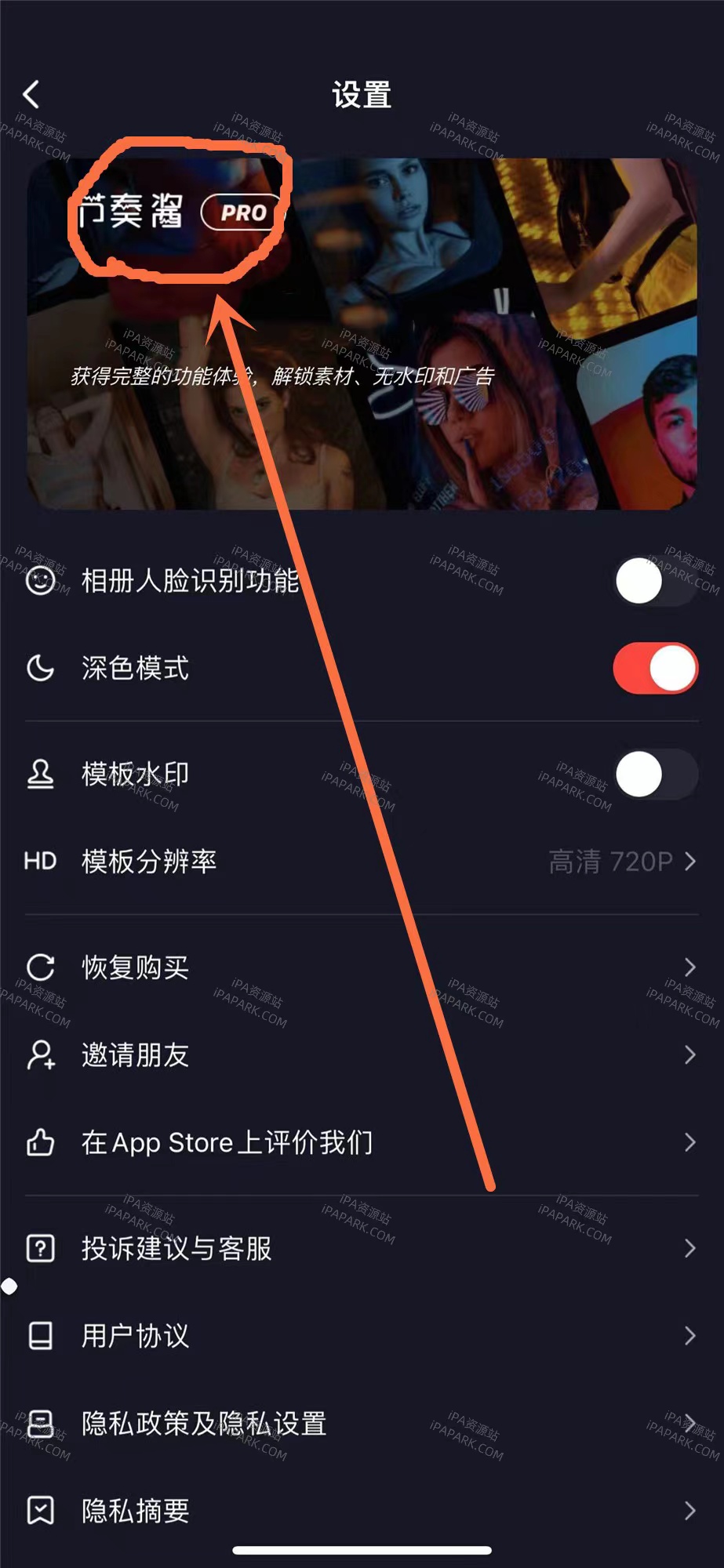The image size is (724, 1568).
Task: Tap the 隐私摘要 row at bottom
Action: (x=361, y=1511)
